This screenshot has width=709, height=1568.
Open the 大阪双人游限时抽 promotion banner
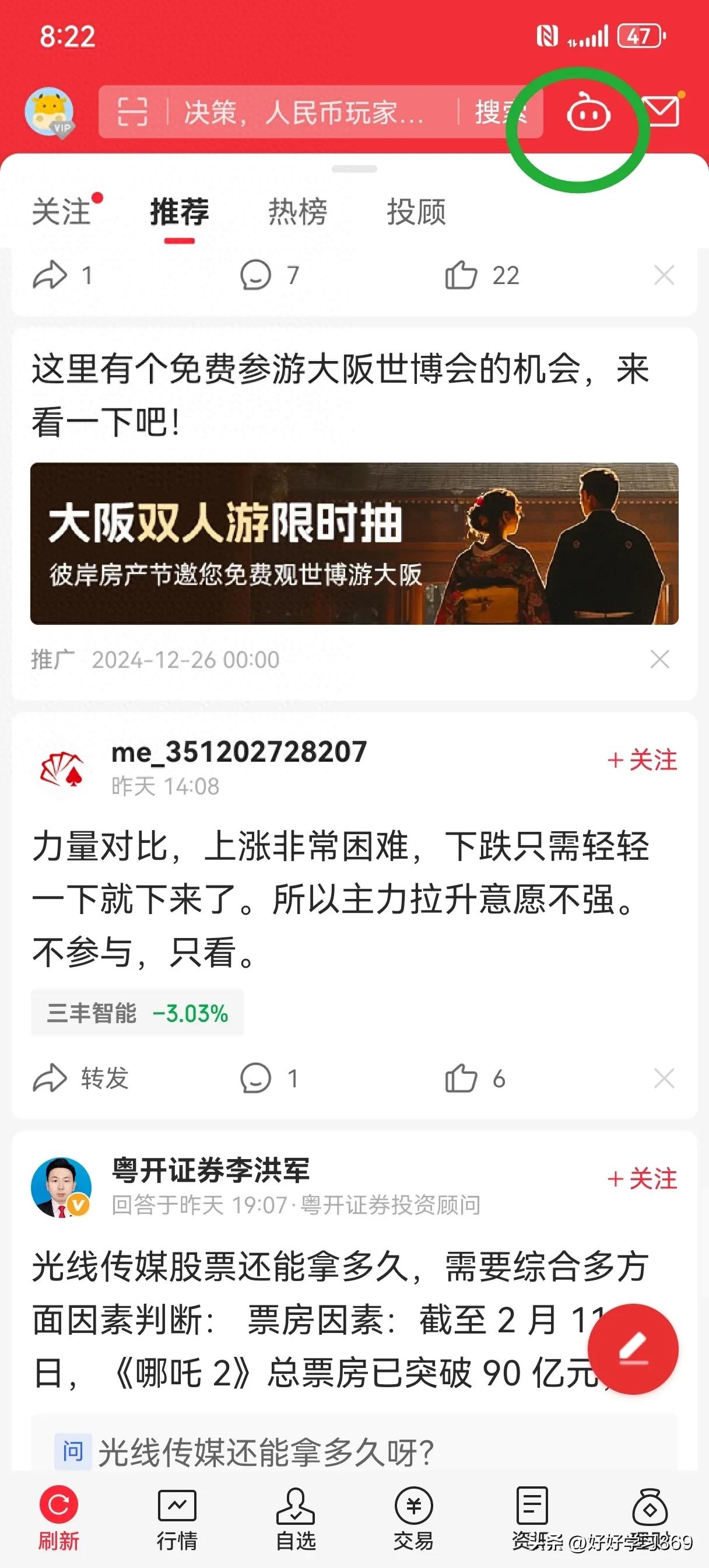tap(354, 544)
